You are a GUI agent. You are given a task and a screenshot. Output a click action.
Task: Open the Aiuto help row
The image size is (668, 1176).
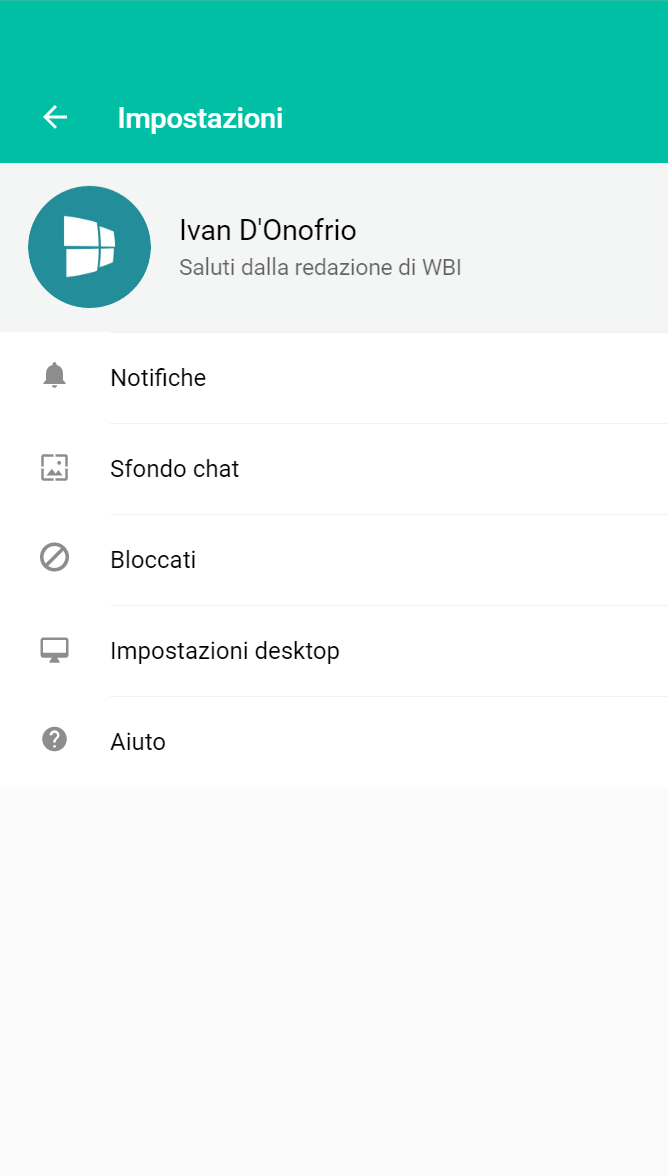334,741
